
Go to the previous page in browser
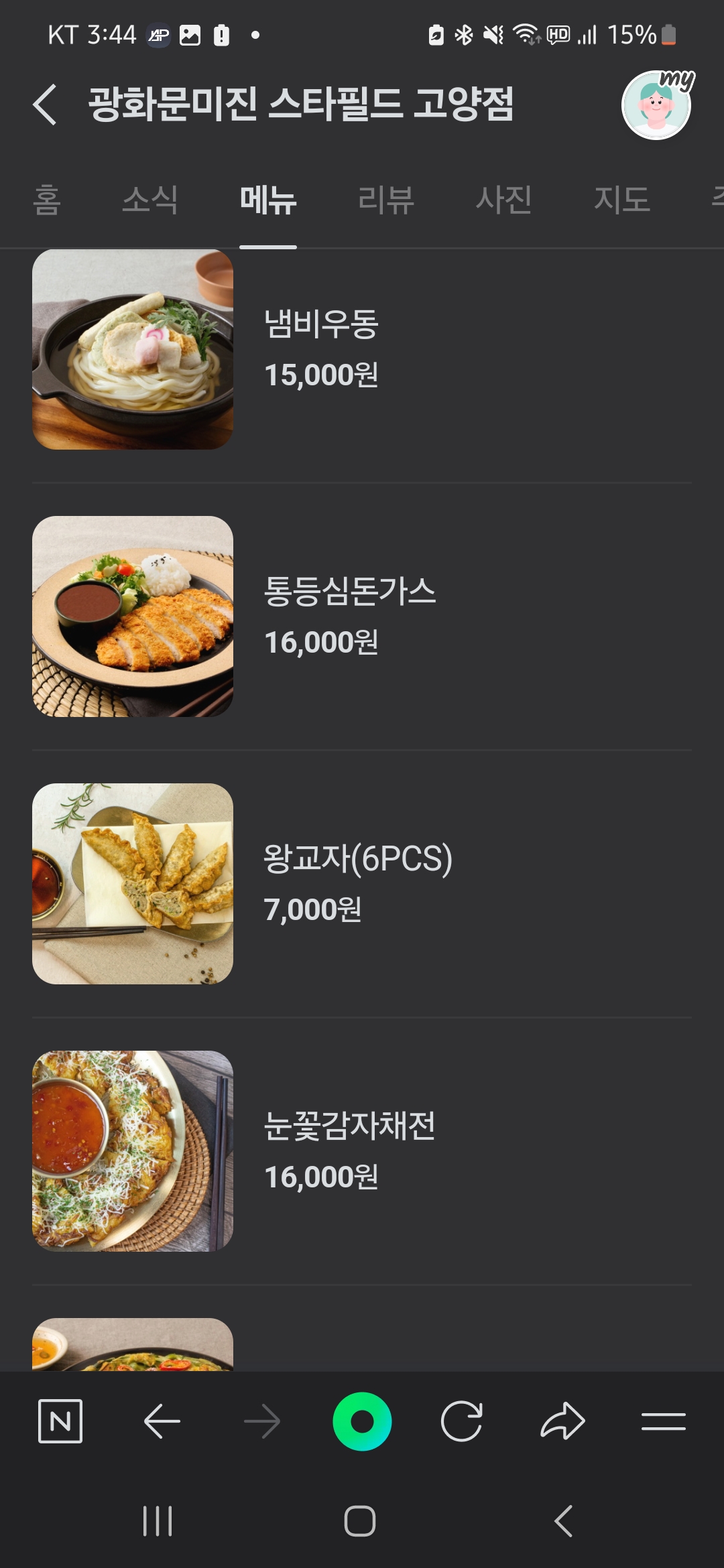coord(162,1421)
